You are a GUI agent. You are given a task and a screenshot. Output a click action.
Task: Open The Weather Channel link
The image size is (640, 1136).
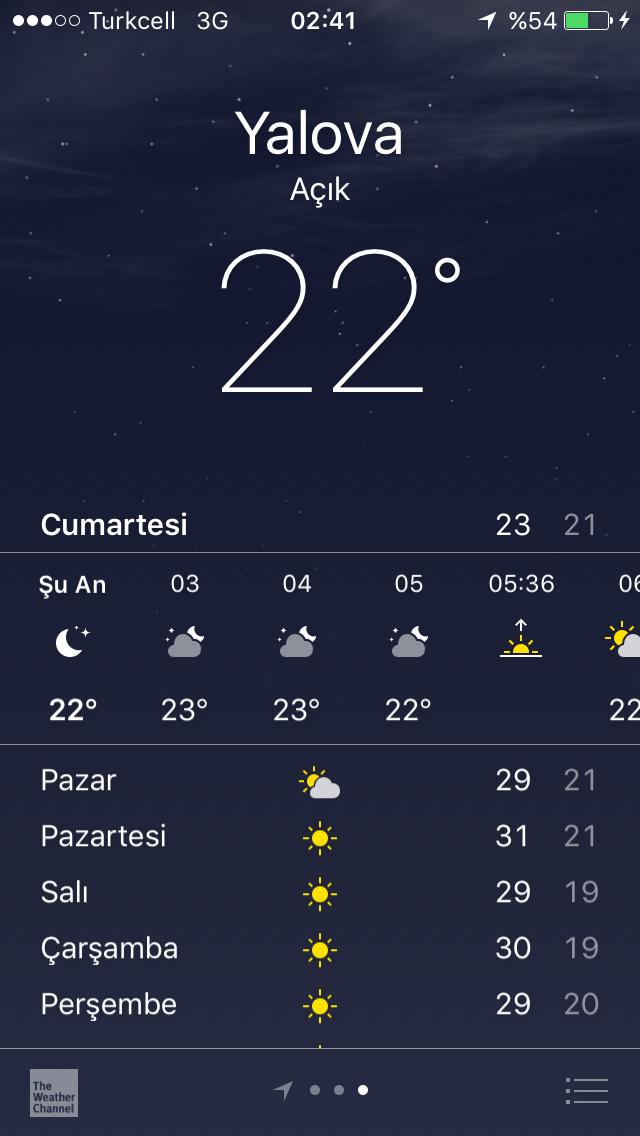click(x=54, y=1092)
